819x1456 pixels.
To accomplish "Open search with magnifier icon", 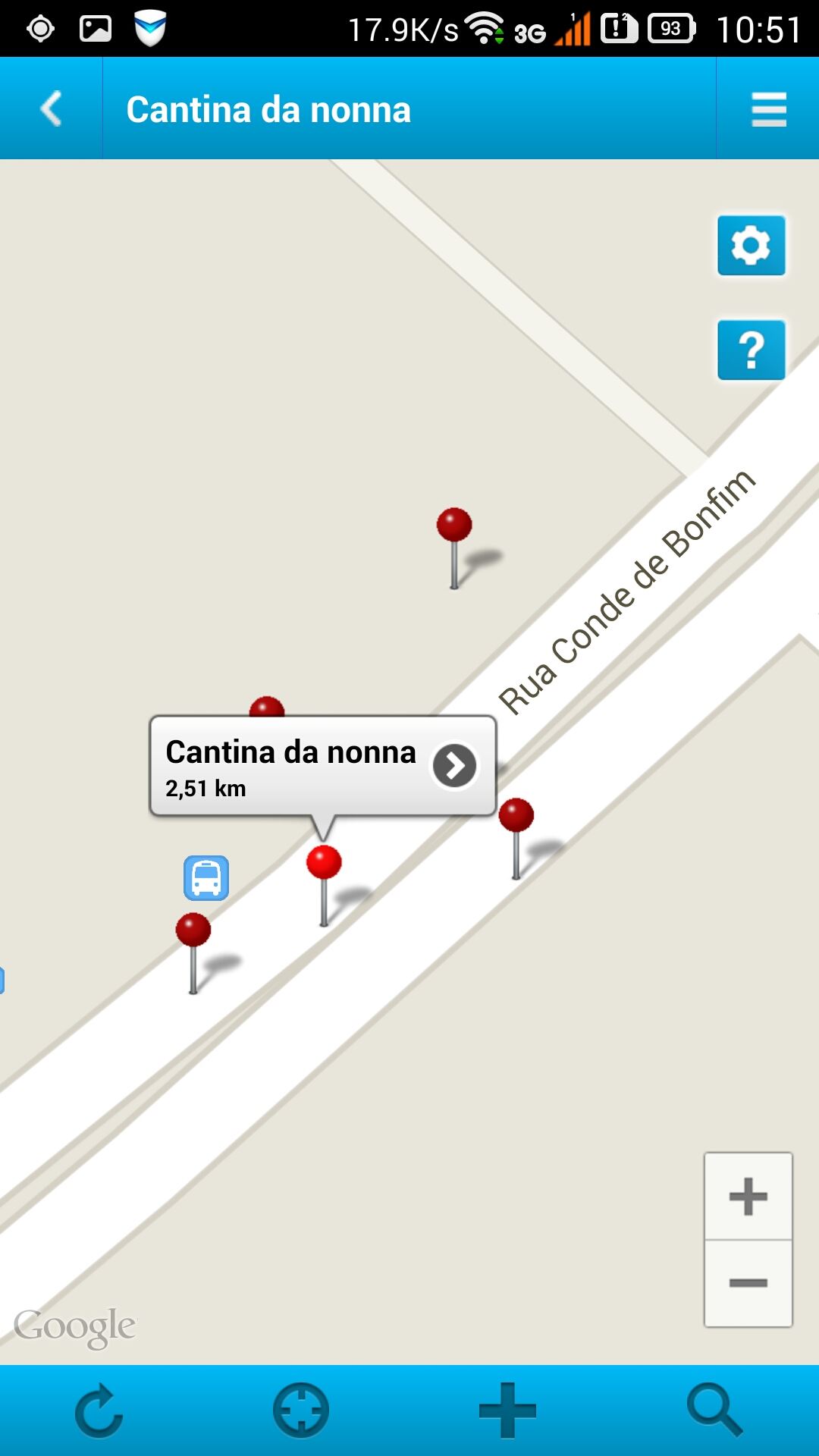I will 714,1410.
